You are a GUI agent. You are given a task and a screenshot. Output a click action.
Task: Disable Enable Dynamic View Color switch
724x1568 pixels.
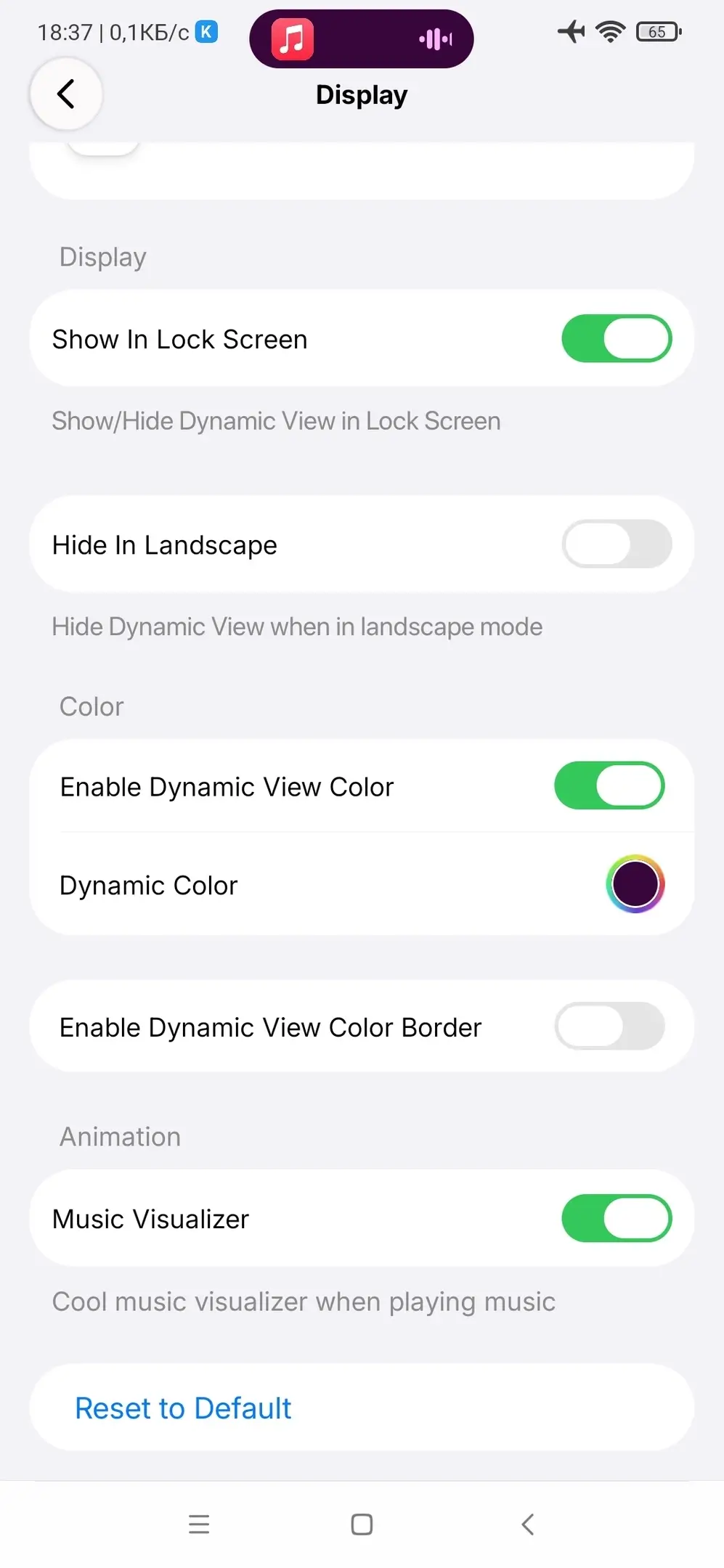point(609,786)
